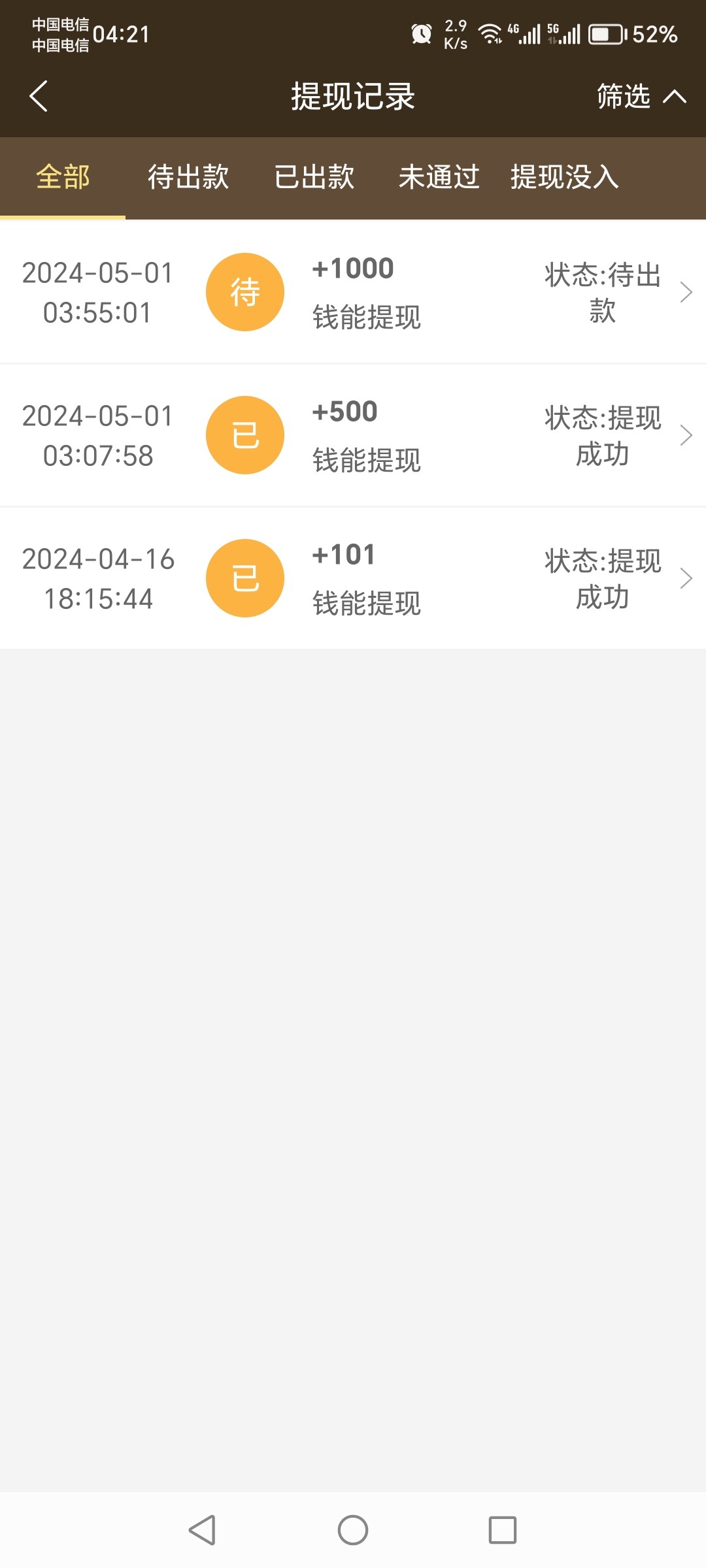Switch to the 已出款 tab

(314, 177)
